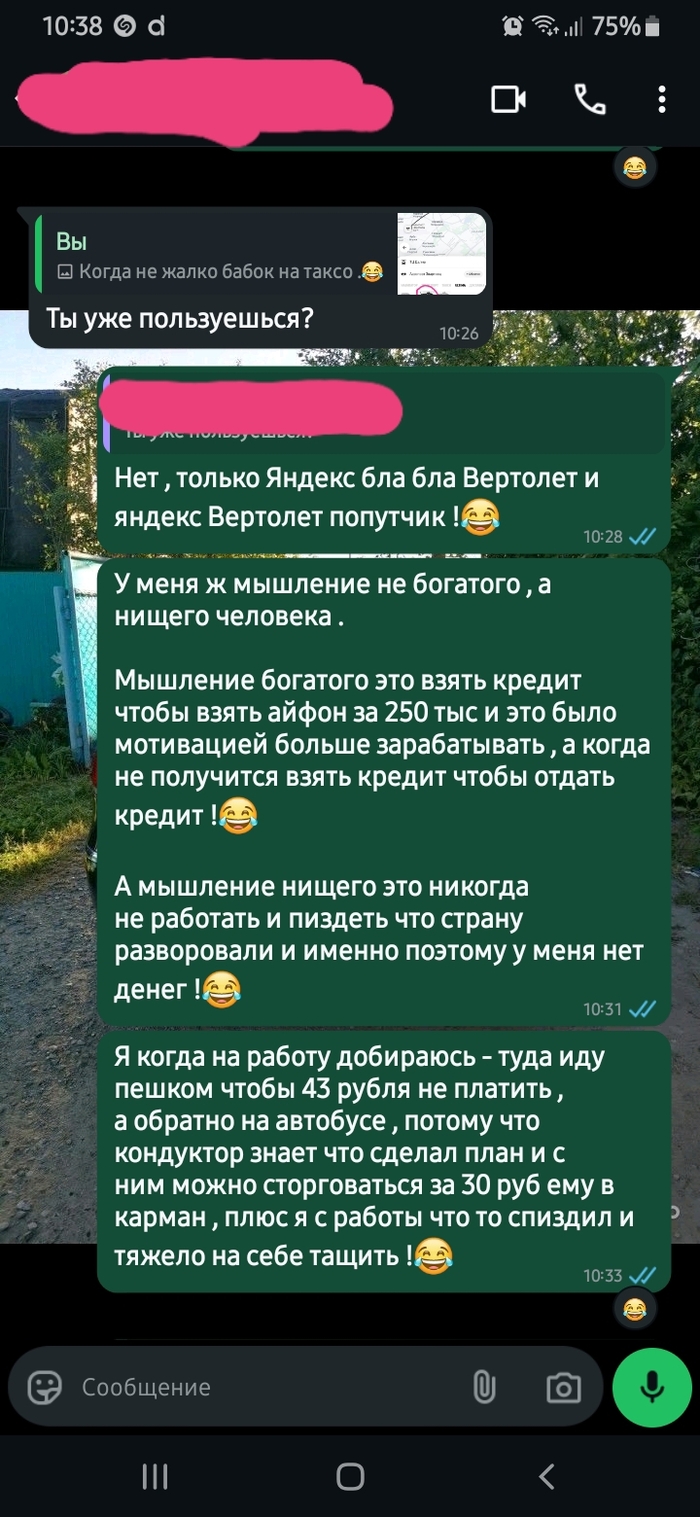Tap the emoji reaction under the 10:33 message
The height and width of the screenshot is (1517, 700).
(634, 1309)
